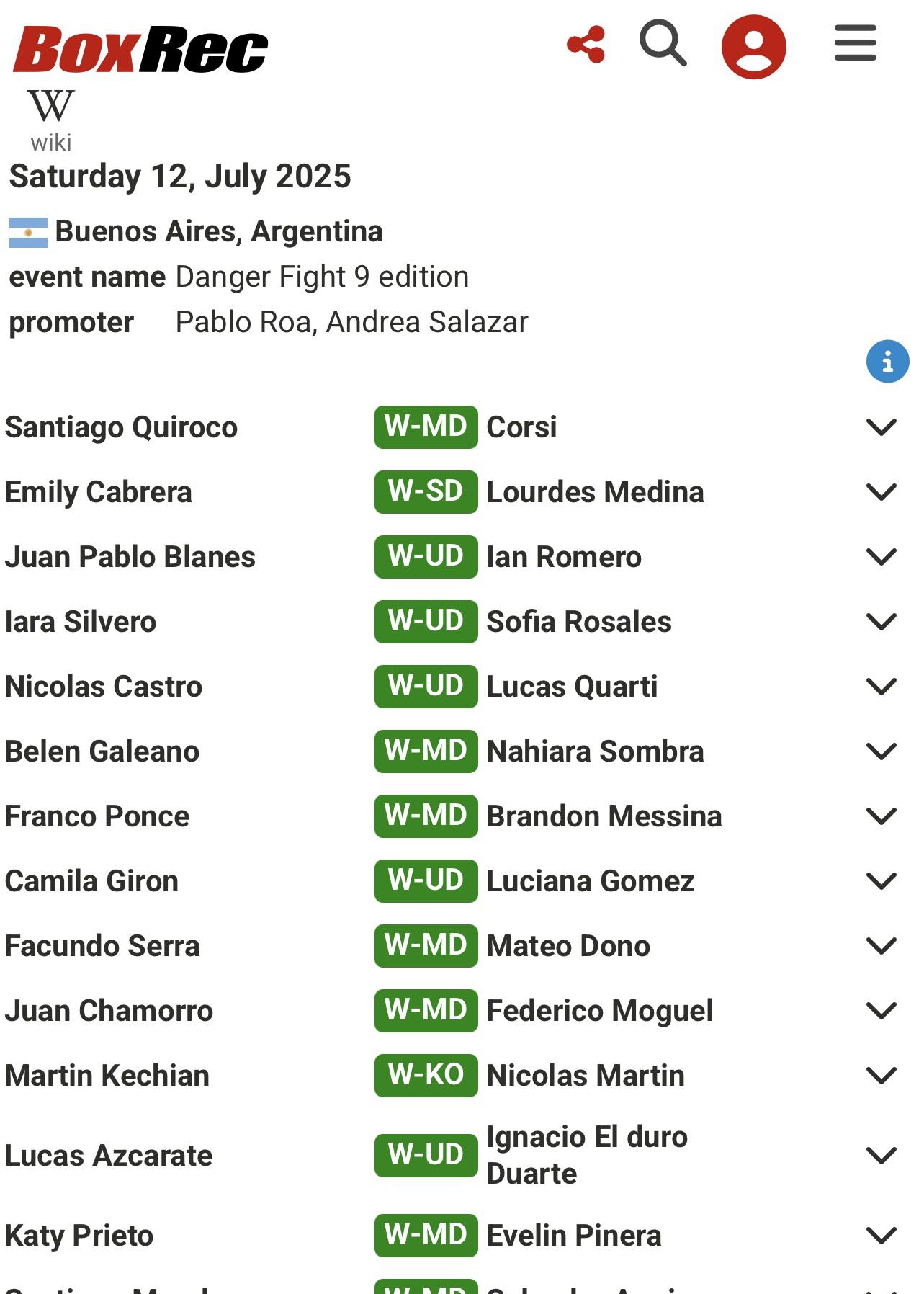Expand the Katy Prieto bout row
924x1294 pixels.
click(881, 1236)
